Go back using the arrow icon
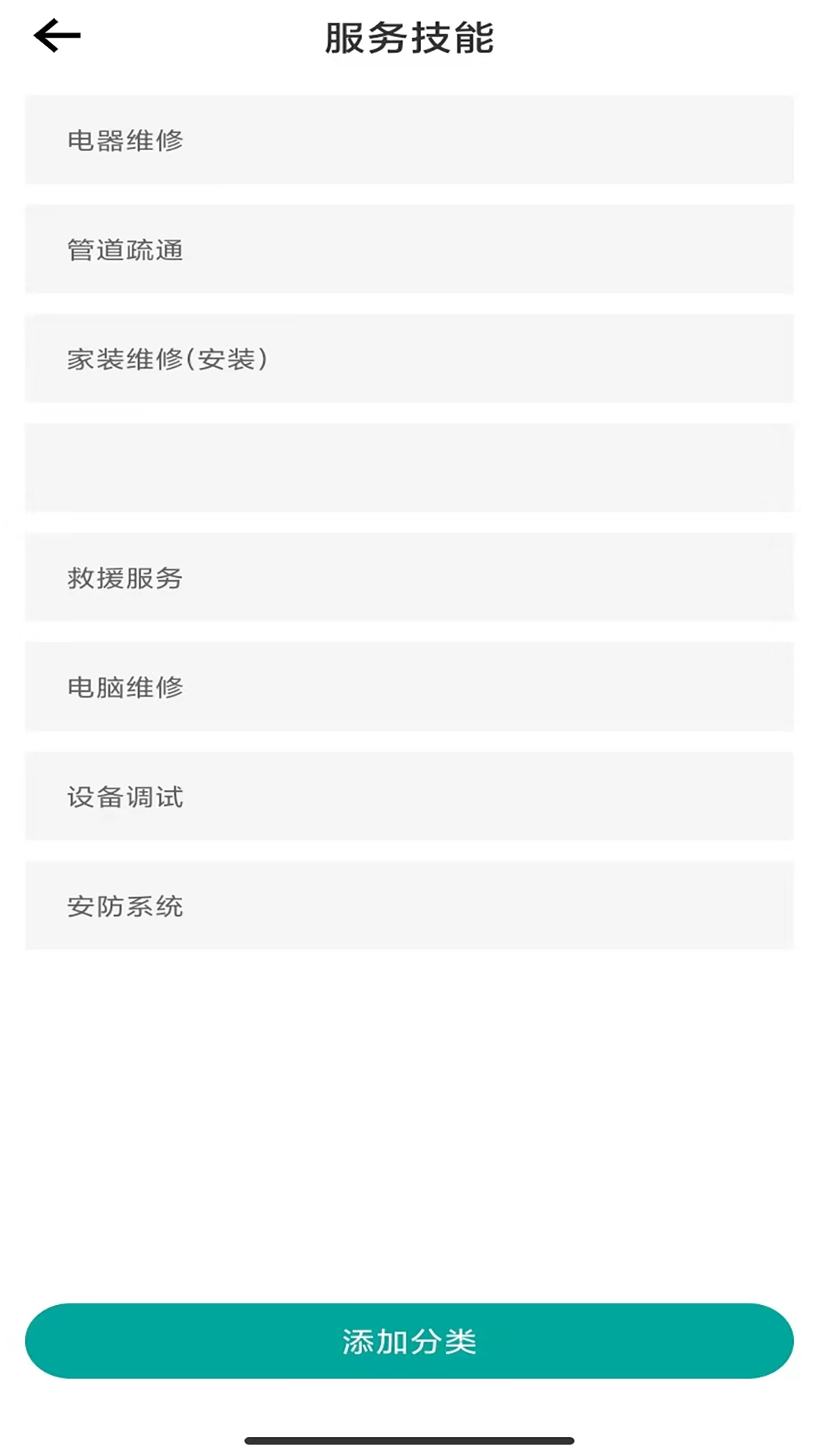 [x=57, y=36]
